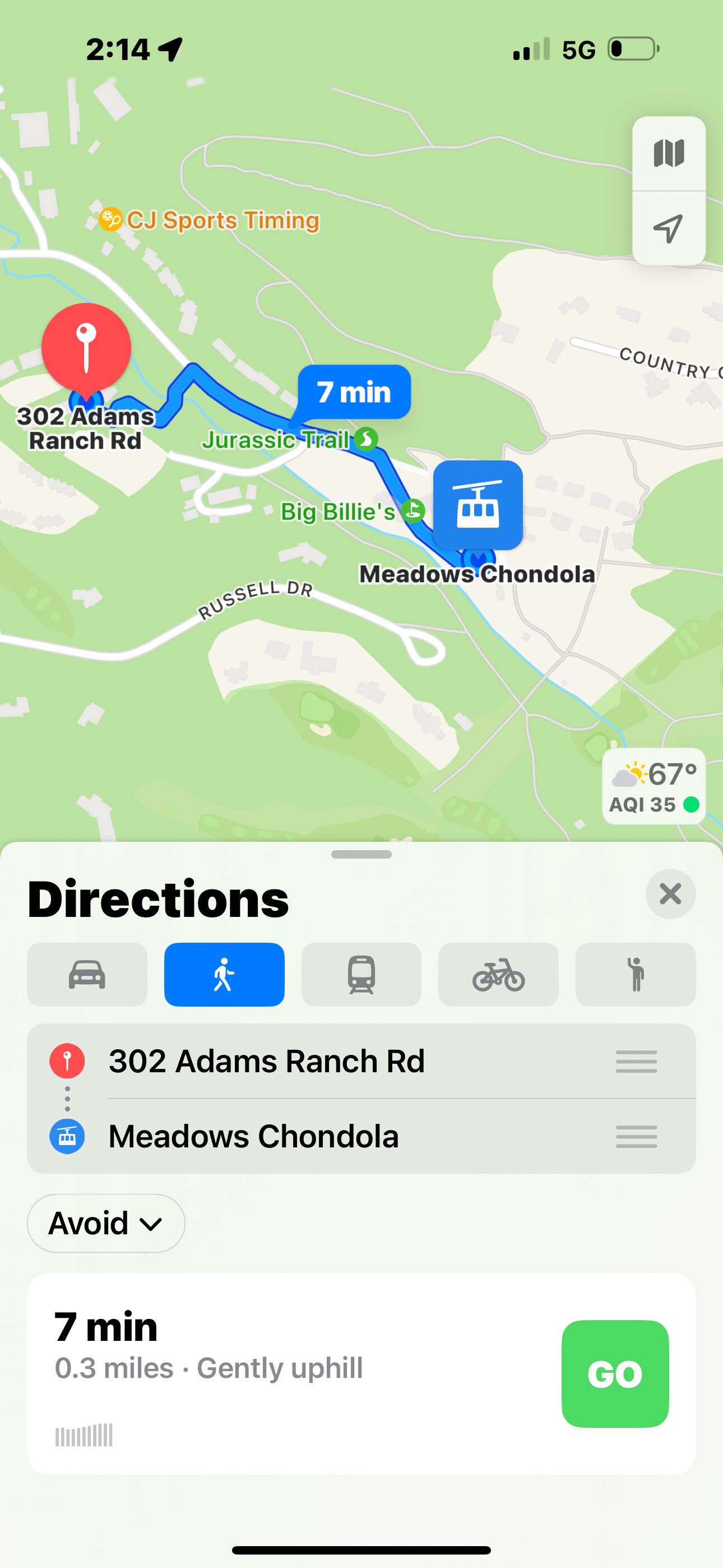The height and width of the screenshot is (1568, 723).
Task: Center the map on current location
Action: pos(669,228)
